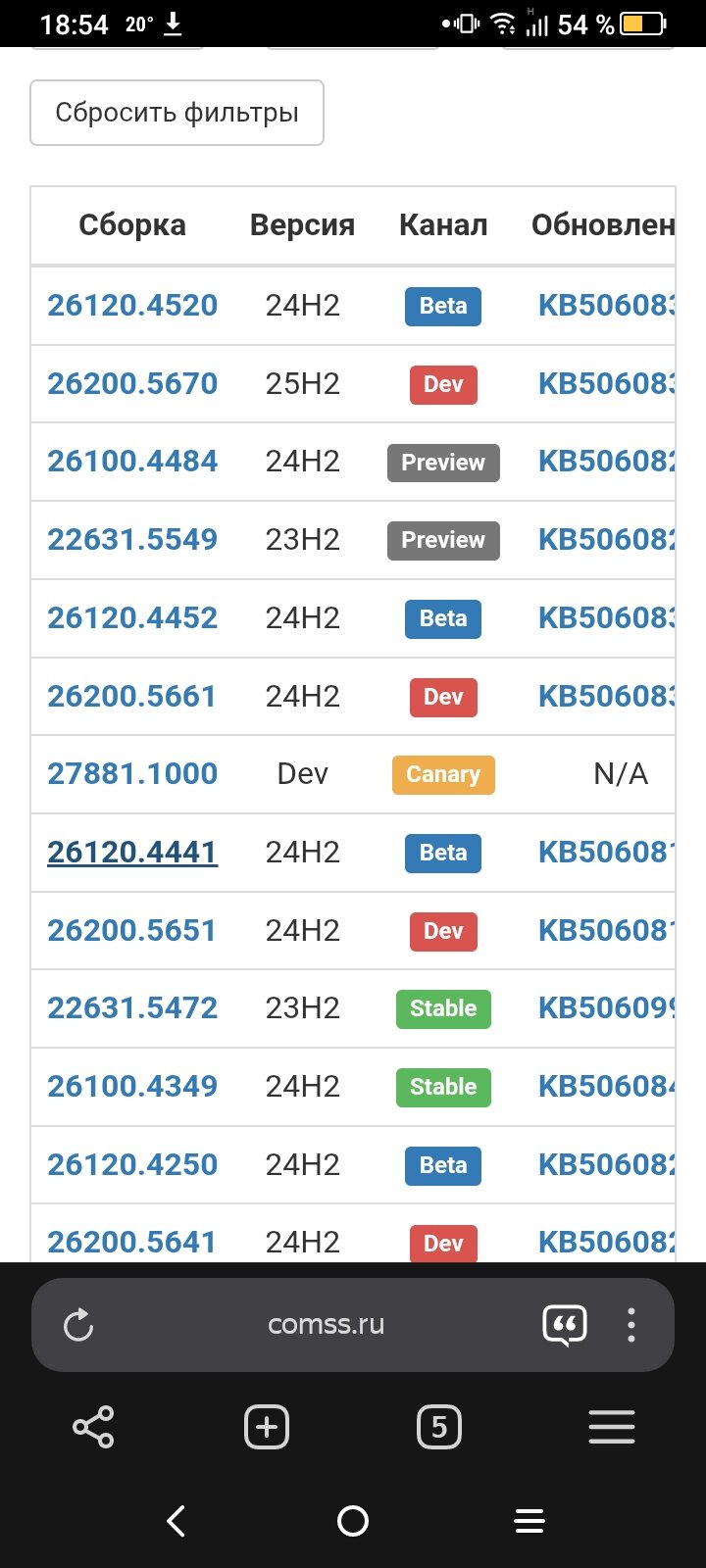This screenshot has width=706, height=1568.
Task: Open the quote bubble icon in address bar
Action: click(565, 1325)
